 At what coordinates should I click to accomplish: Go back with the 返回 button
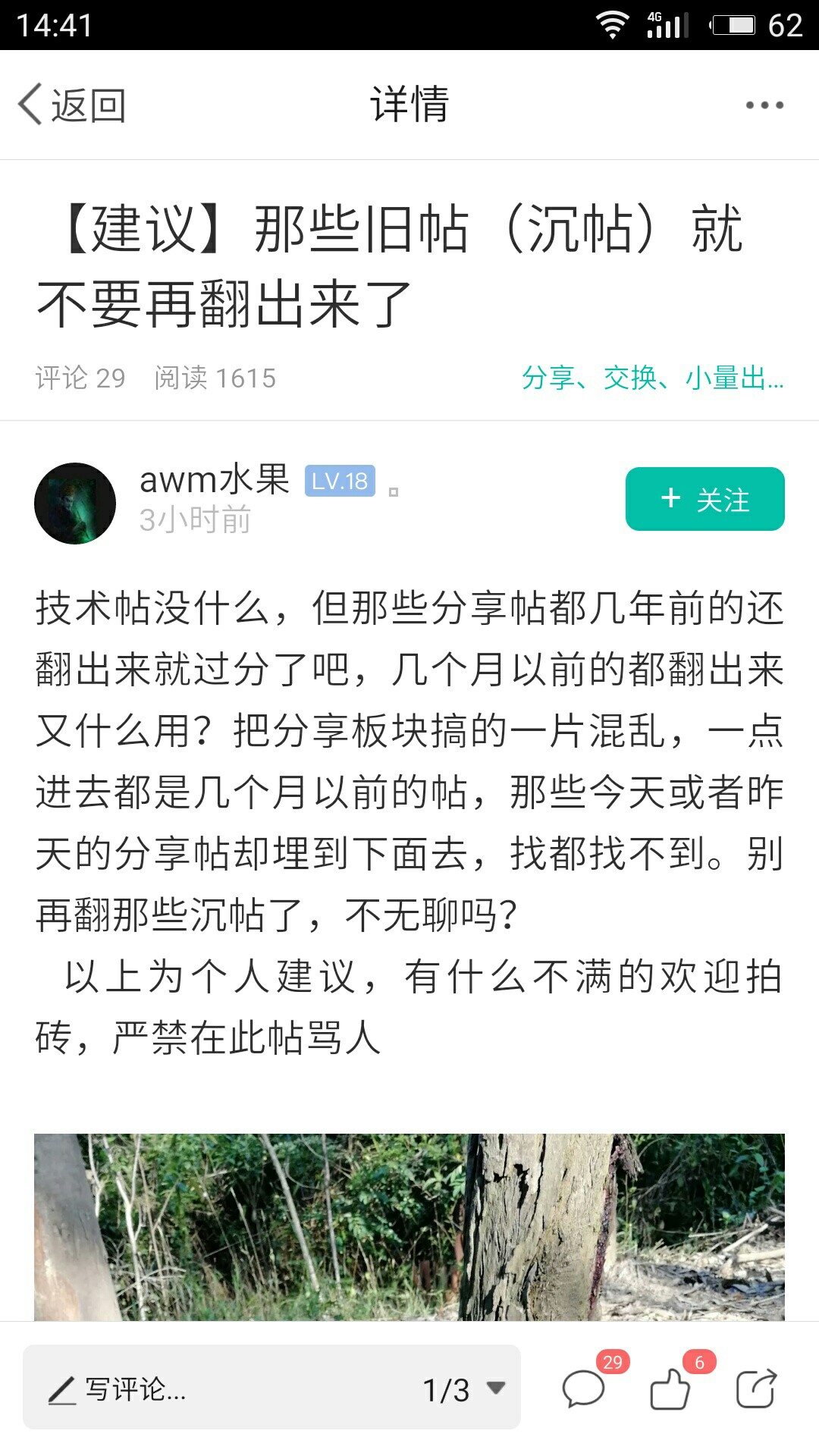[72, 105]
